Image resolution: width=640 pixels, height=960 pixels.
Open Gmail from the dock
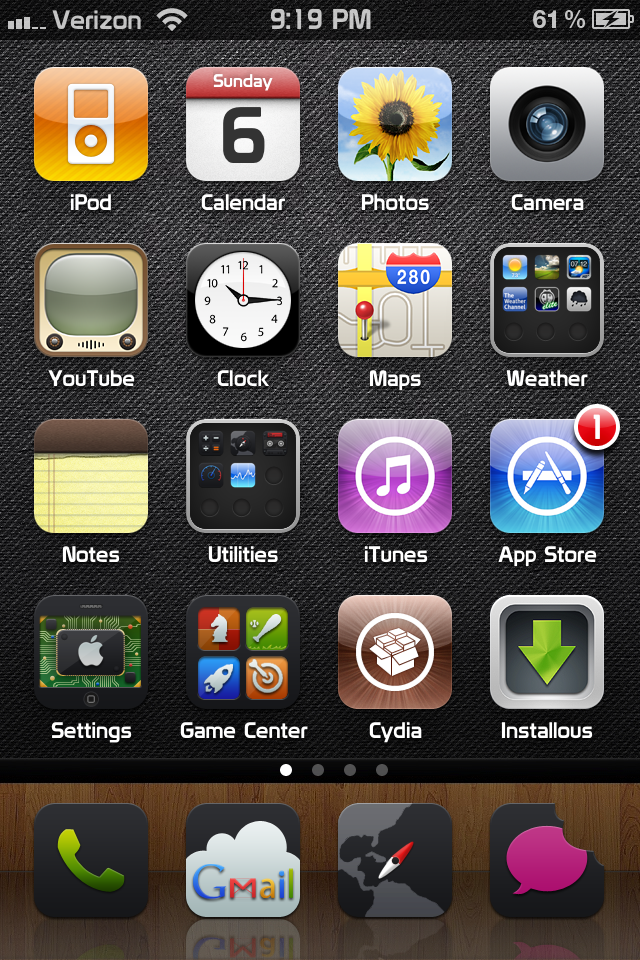pyautogui.click(x=243, y=861)
